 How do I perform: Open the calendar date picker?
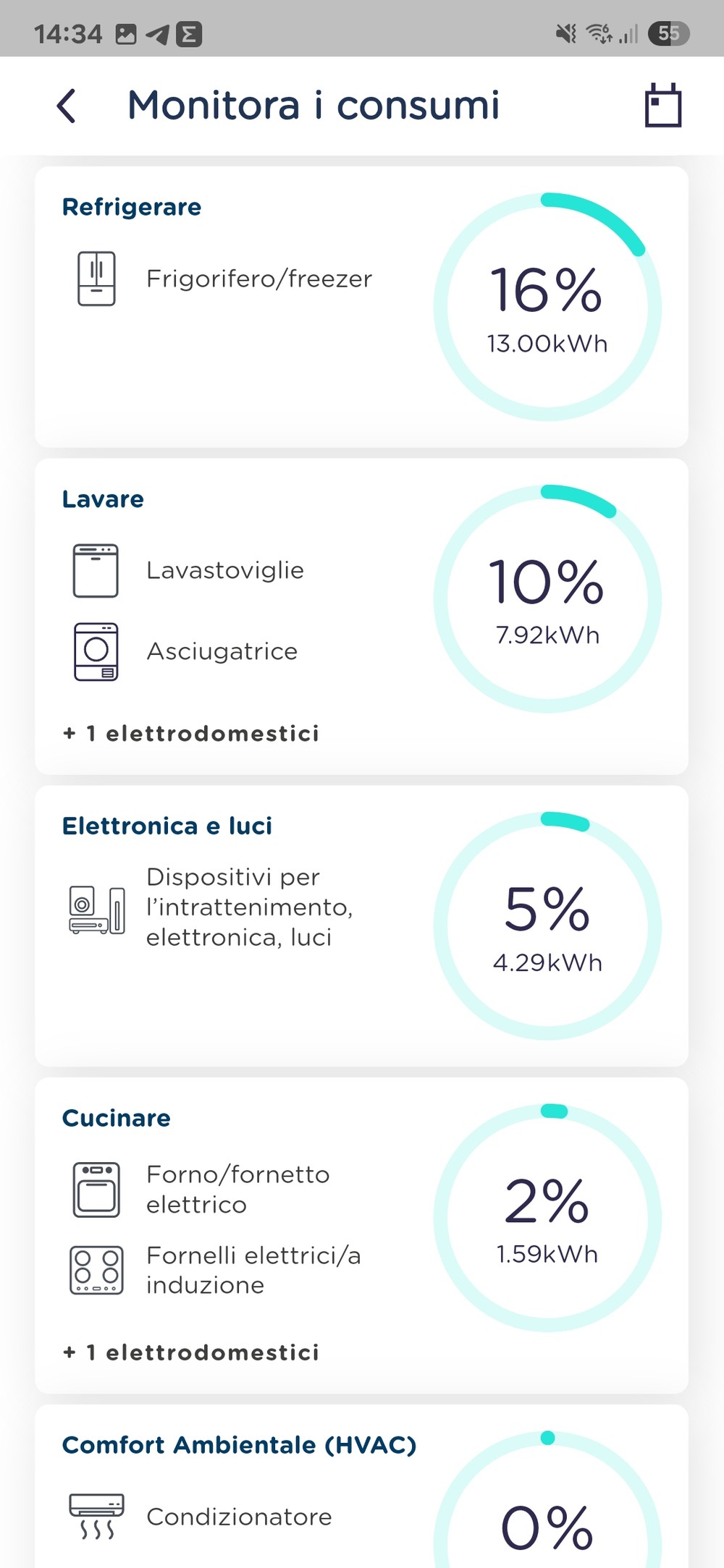click(x=662, y=106)
